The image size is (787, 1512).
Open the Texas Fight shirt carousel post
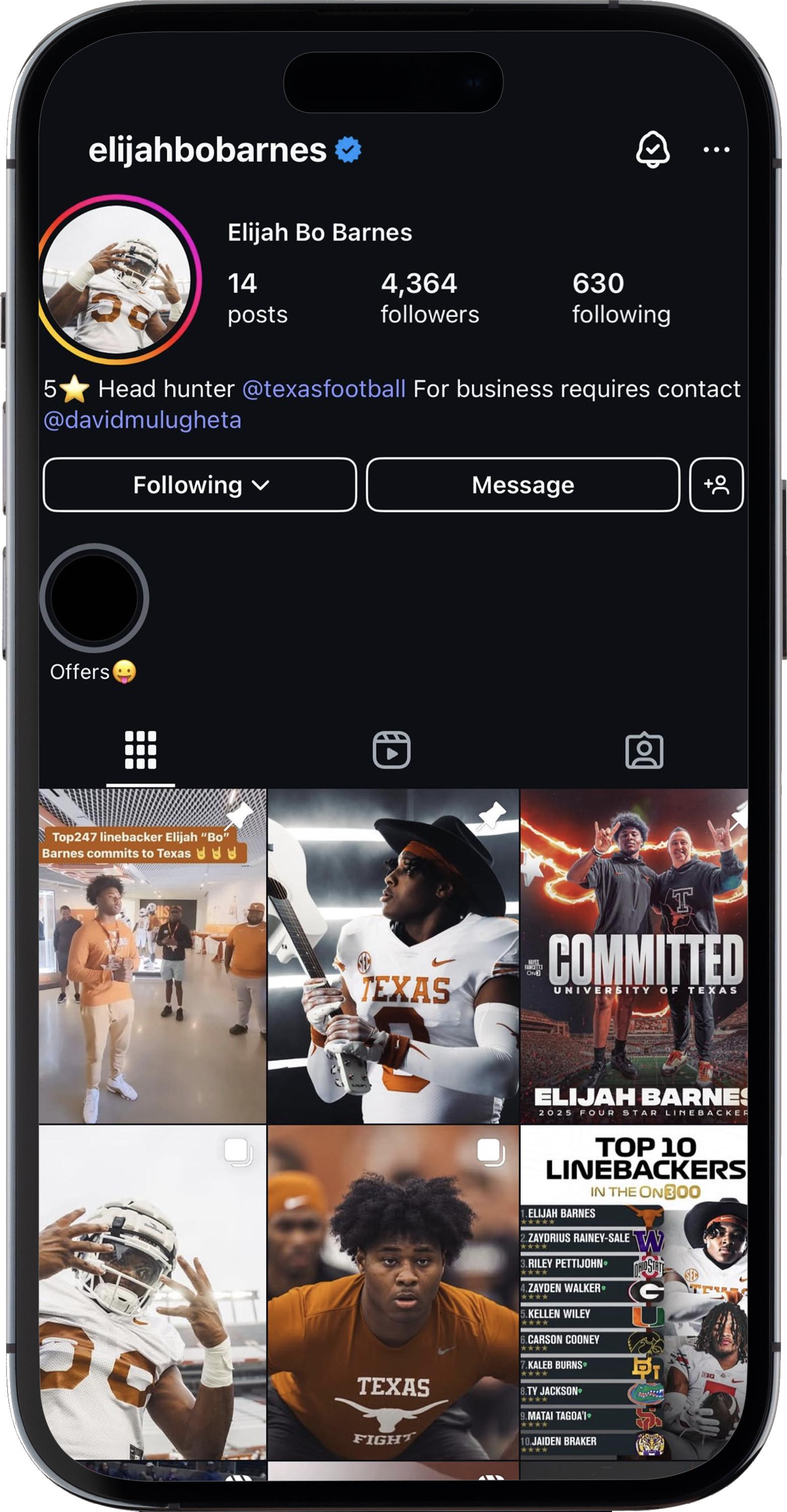(393, 1291)
